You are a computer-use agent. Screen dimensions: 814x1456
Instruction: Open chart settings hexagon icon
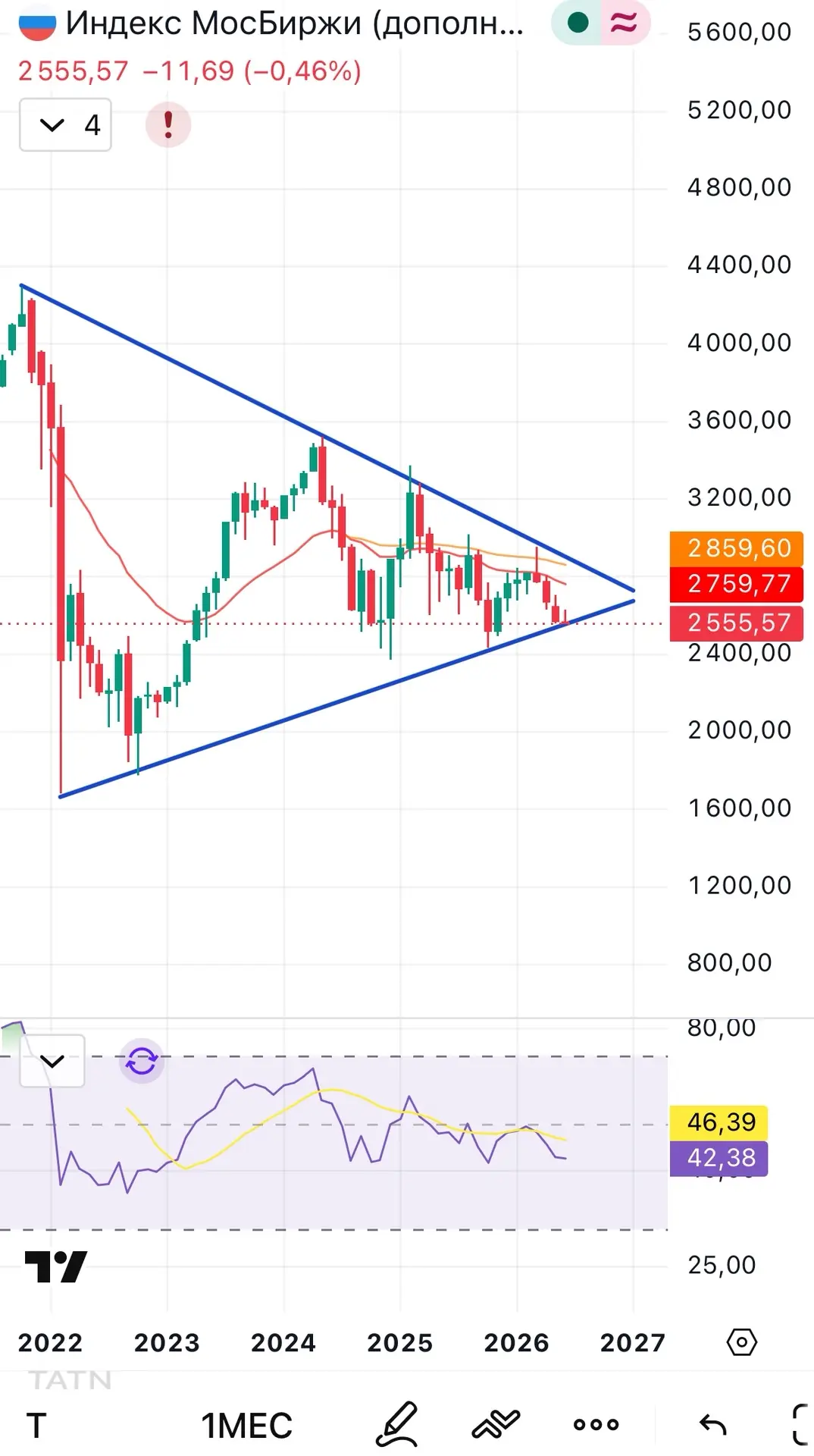click(x=741, y=1342)
